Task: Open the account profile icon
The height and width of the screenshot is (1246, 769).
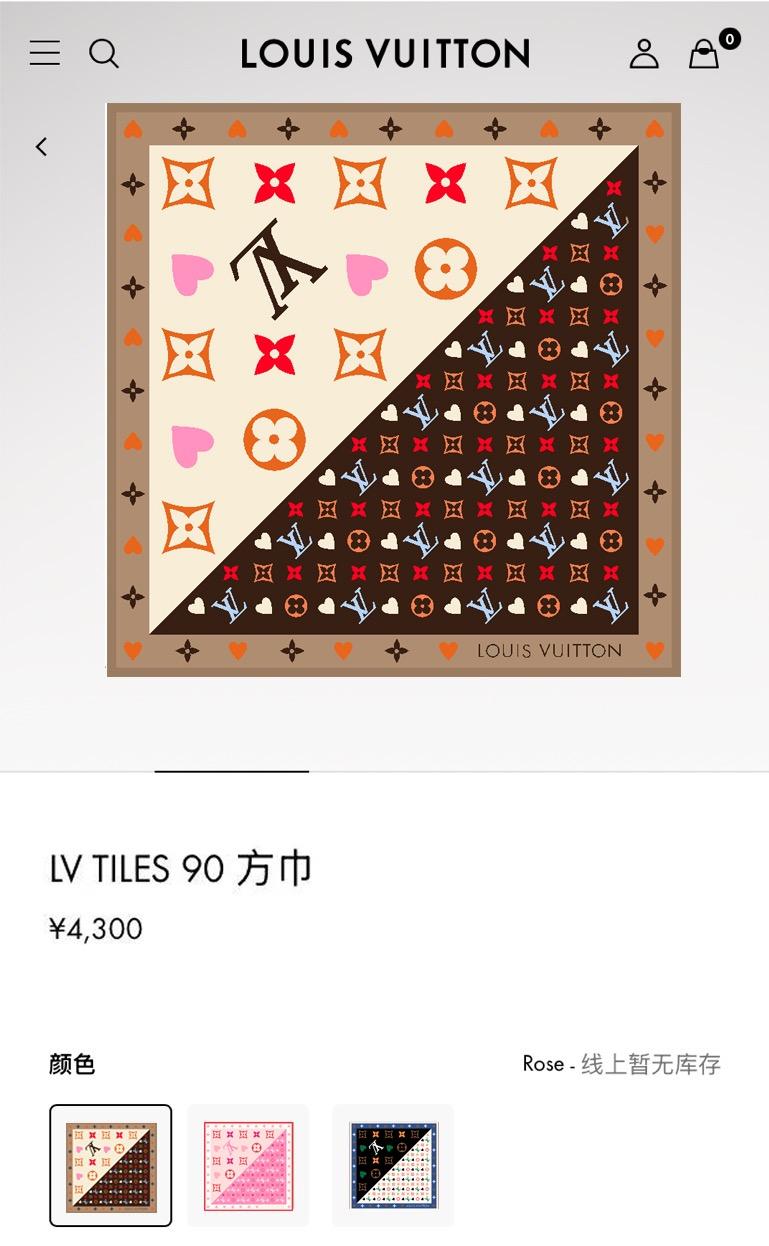Action: point(644,53)
